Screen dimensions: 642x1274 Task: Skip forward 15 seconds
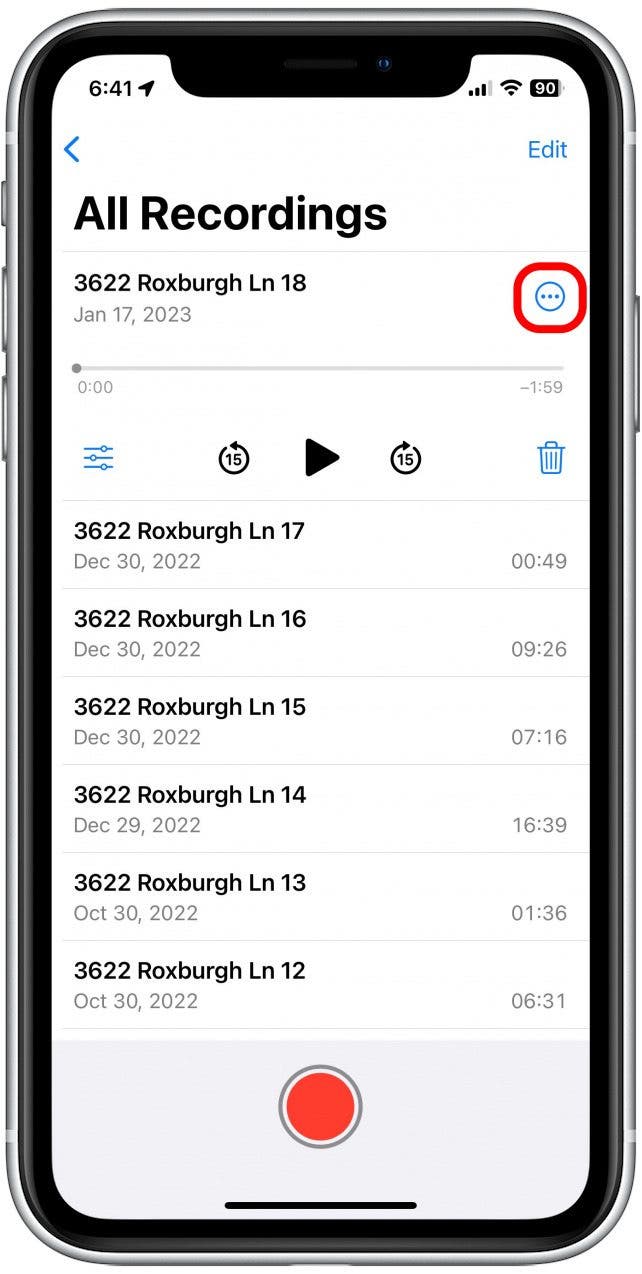[x=405, y=458]
